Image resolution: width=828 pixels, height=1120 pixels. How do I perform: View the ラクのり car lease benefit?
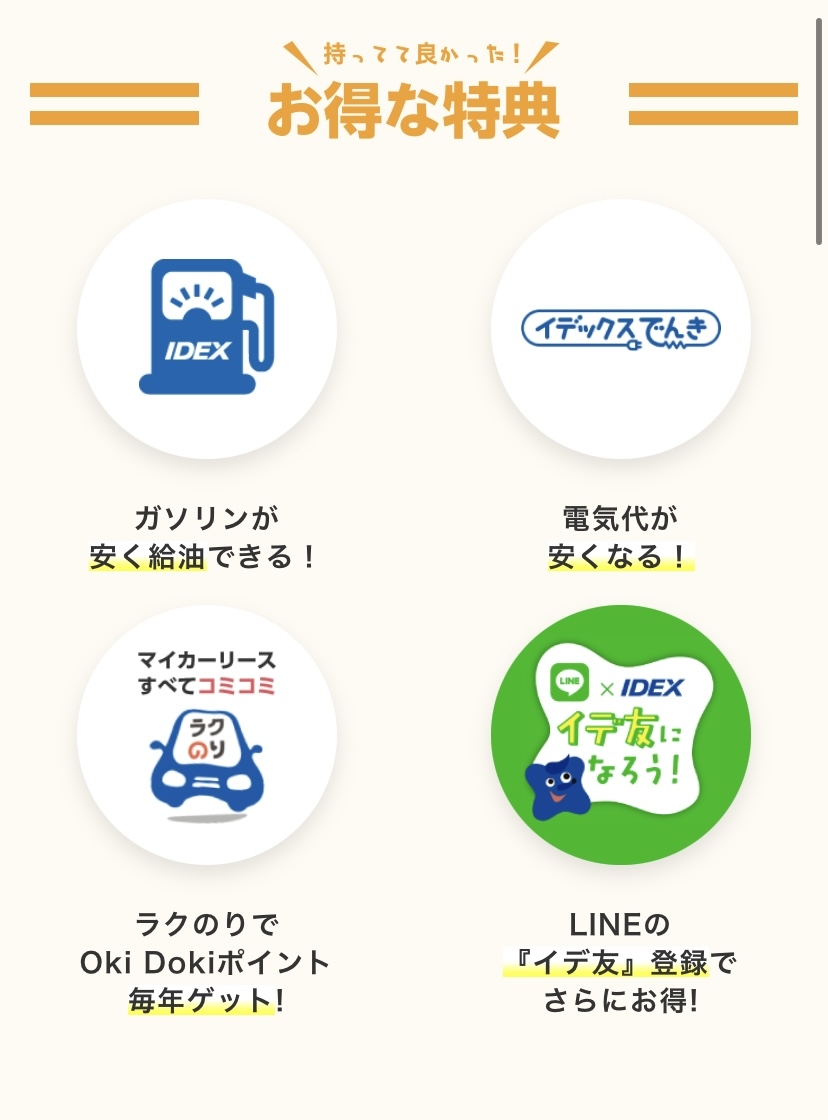[207, 735]
